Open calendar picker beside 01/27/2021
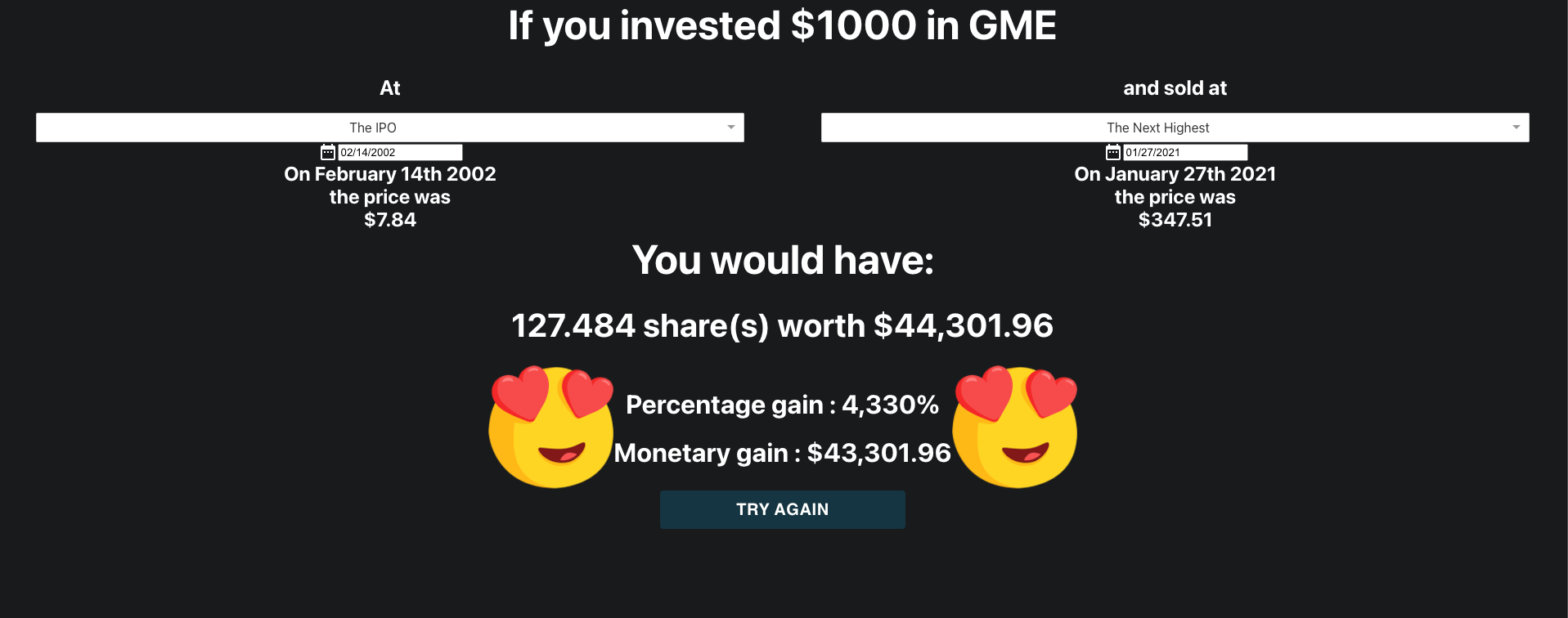 [1113, 152]
